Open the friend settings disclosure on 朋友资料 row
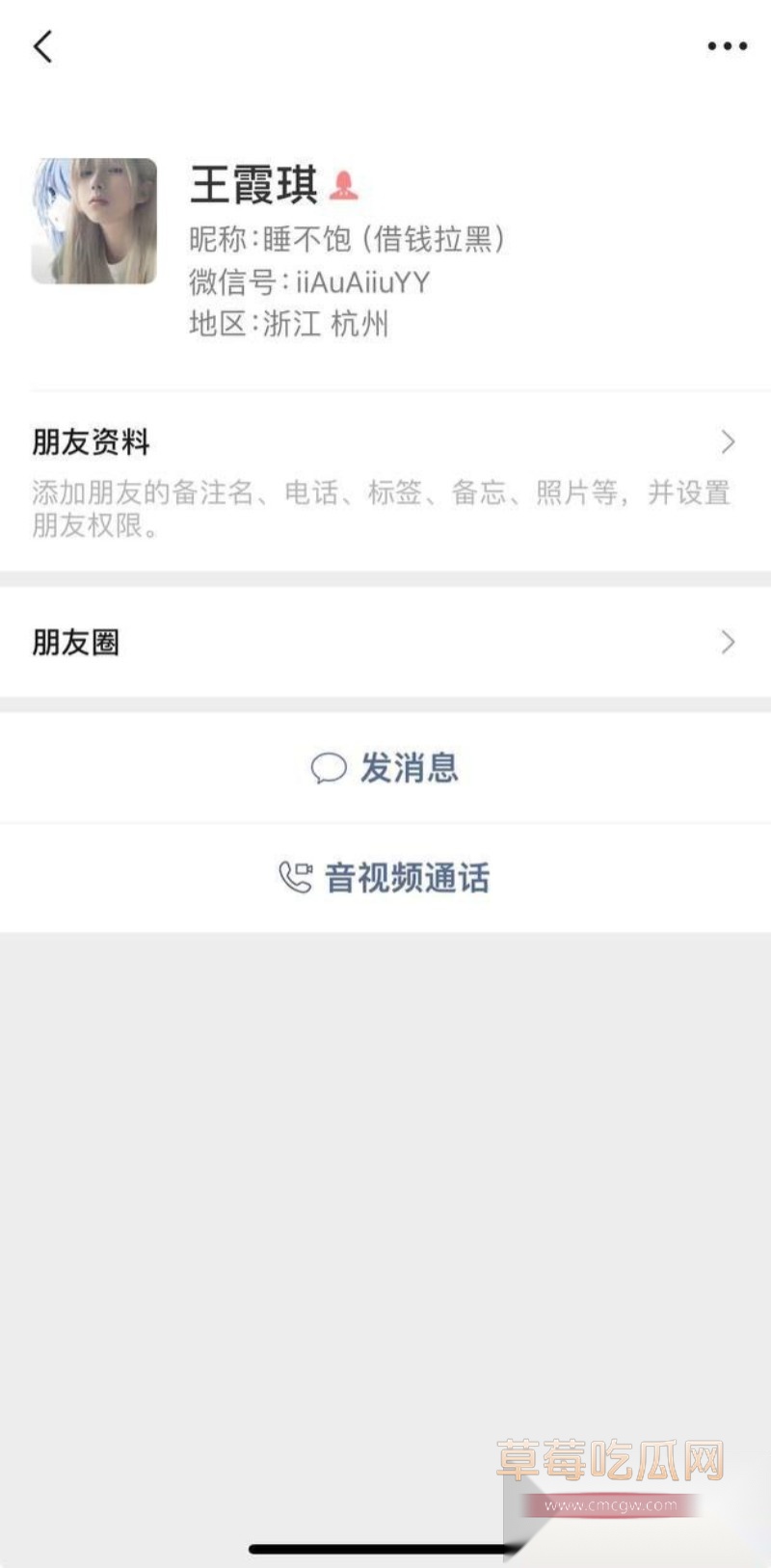Image resolution: width=771 pixels, height=1568 pixels. click(x=729, y=441)
